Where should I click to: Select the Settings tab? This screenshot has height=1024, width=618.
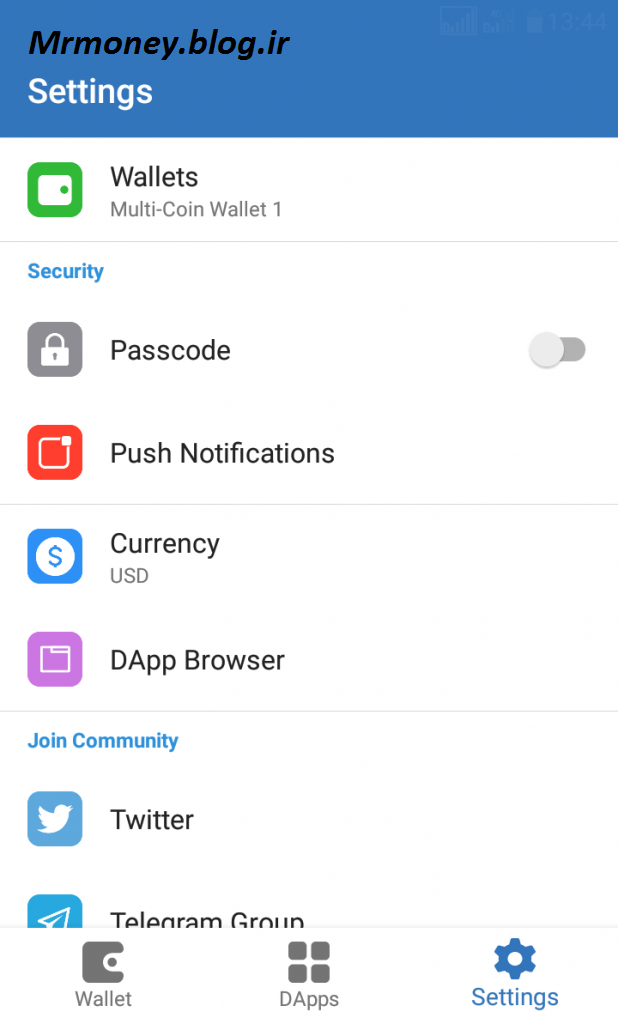click(x=515, y=976)
